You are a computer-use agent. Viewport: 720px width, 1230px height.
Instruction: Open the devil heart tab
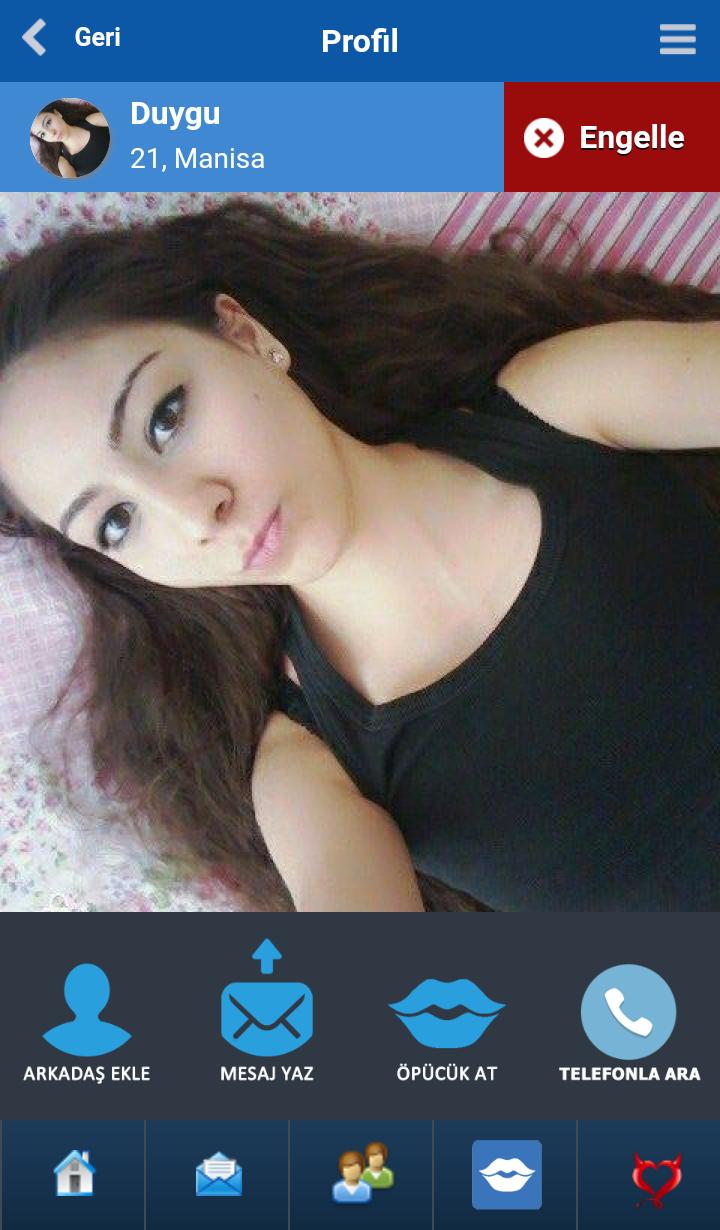pos(656,1177)
